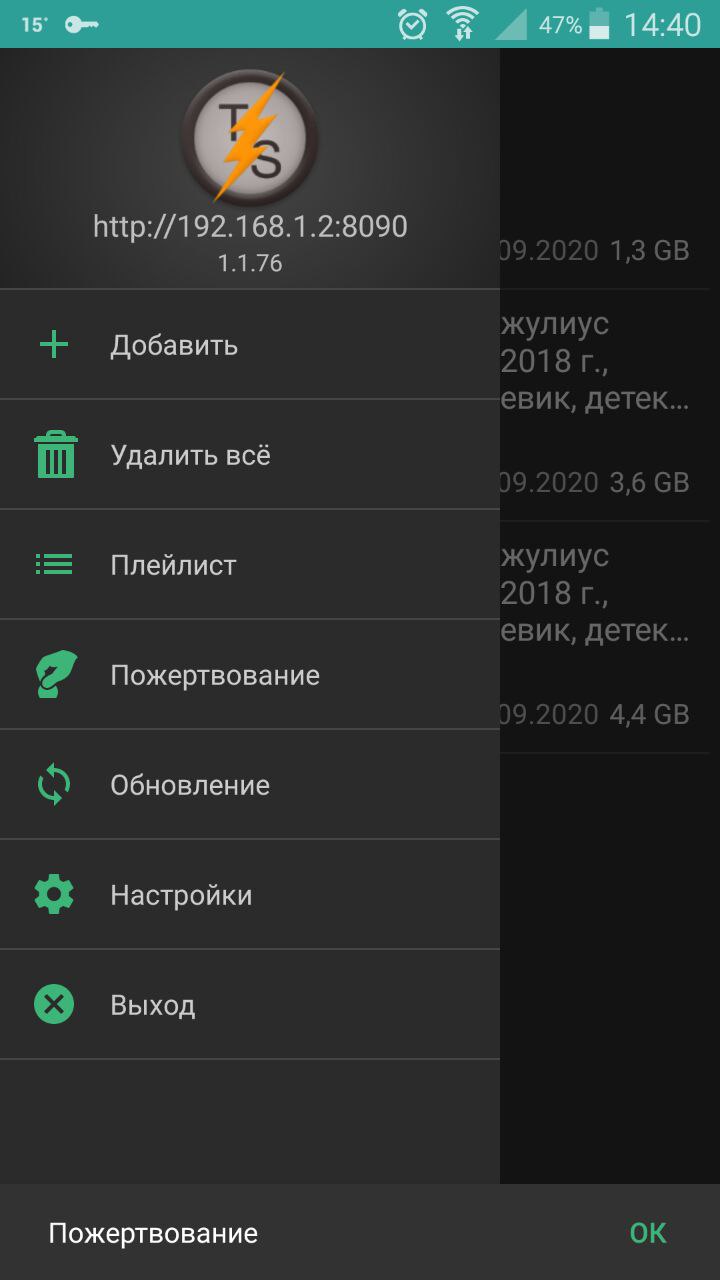
Task: Open Пожертвование in the drawer menu
Action: [250, 675]
